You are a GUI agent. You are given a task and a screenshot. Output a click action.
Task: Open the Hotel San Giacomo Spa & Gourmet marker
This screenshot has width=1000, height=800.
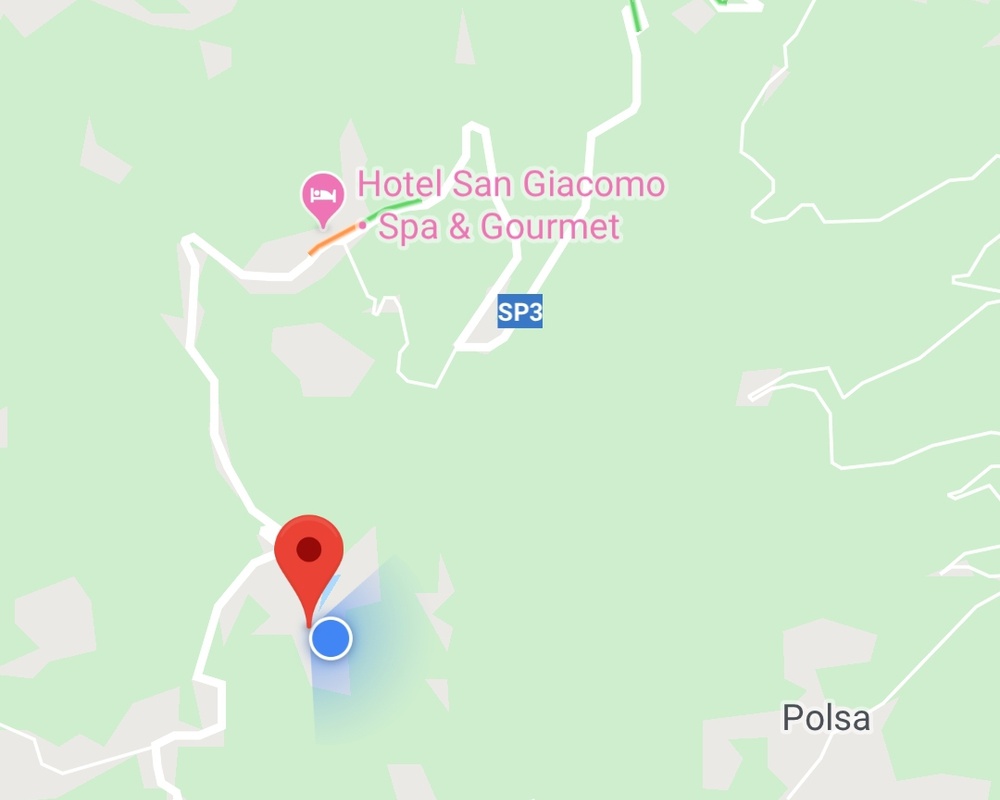(x=322, y=192)
